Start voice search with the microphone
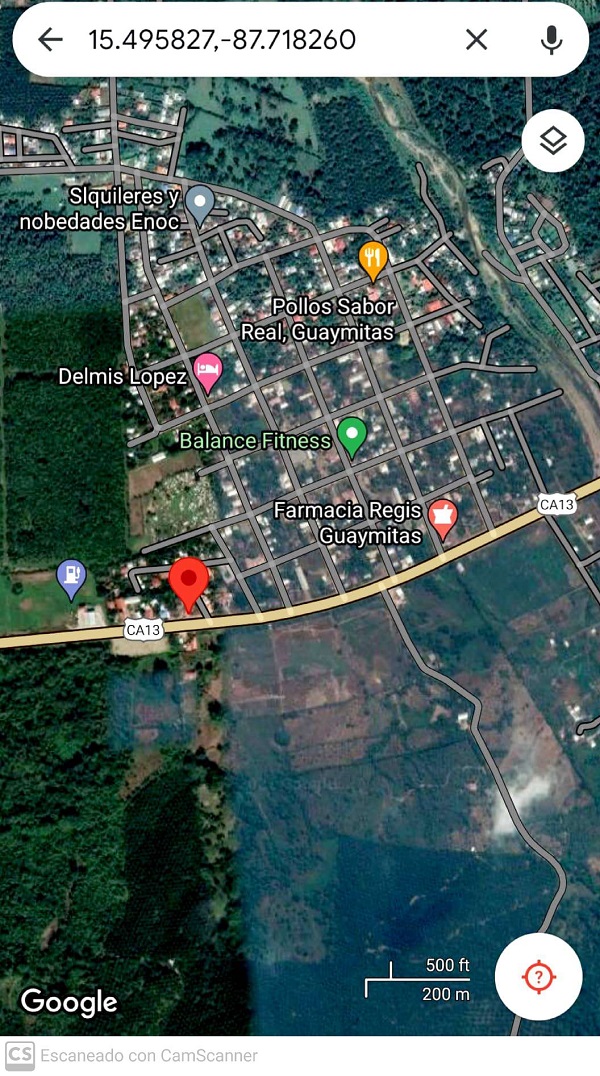This screenshot has height=1076, width=600. coord(551,40)
